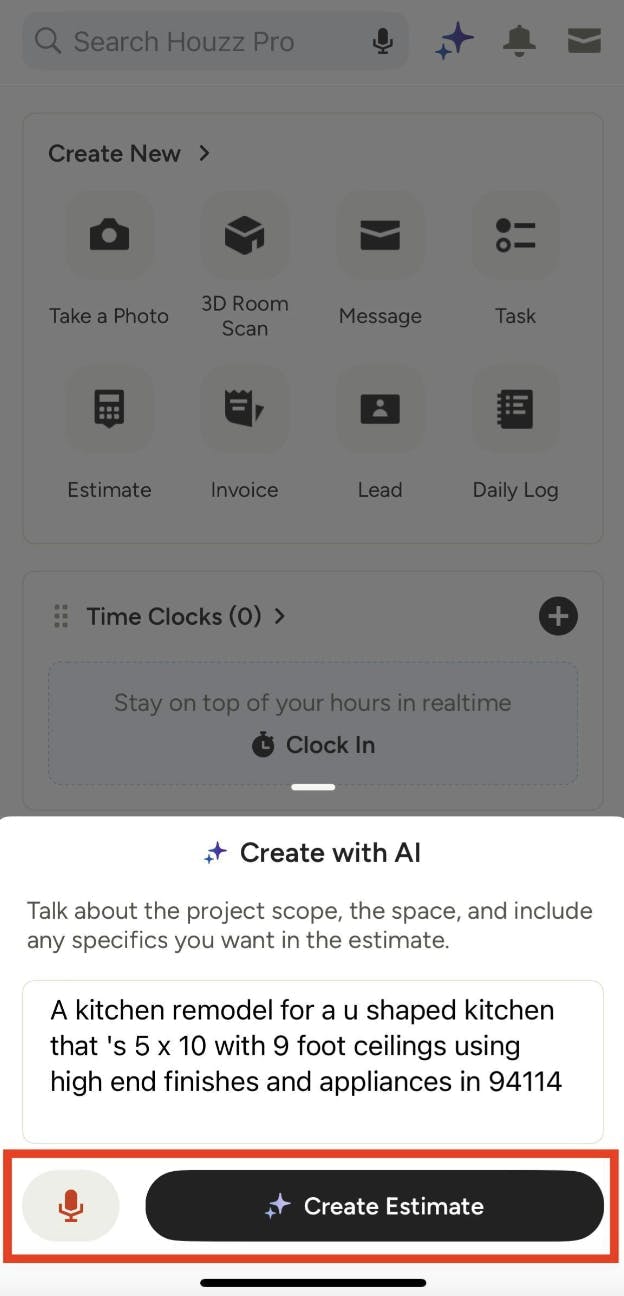Start voice dictation with the red microphone
This screenshot has width=624, height=1296.
click(x=70, y=1206)
